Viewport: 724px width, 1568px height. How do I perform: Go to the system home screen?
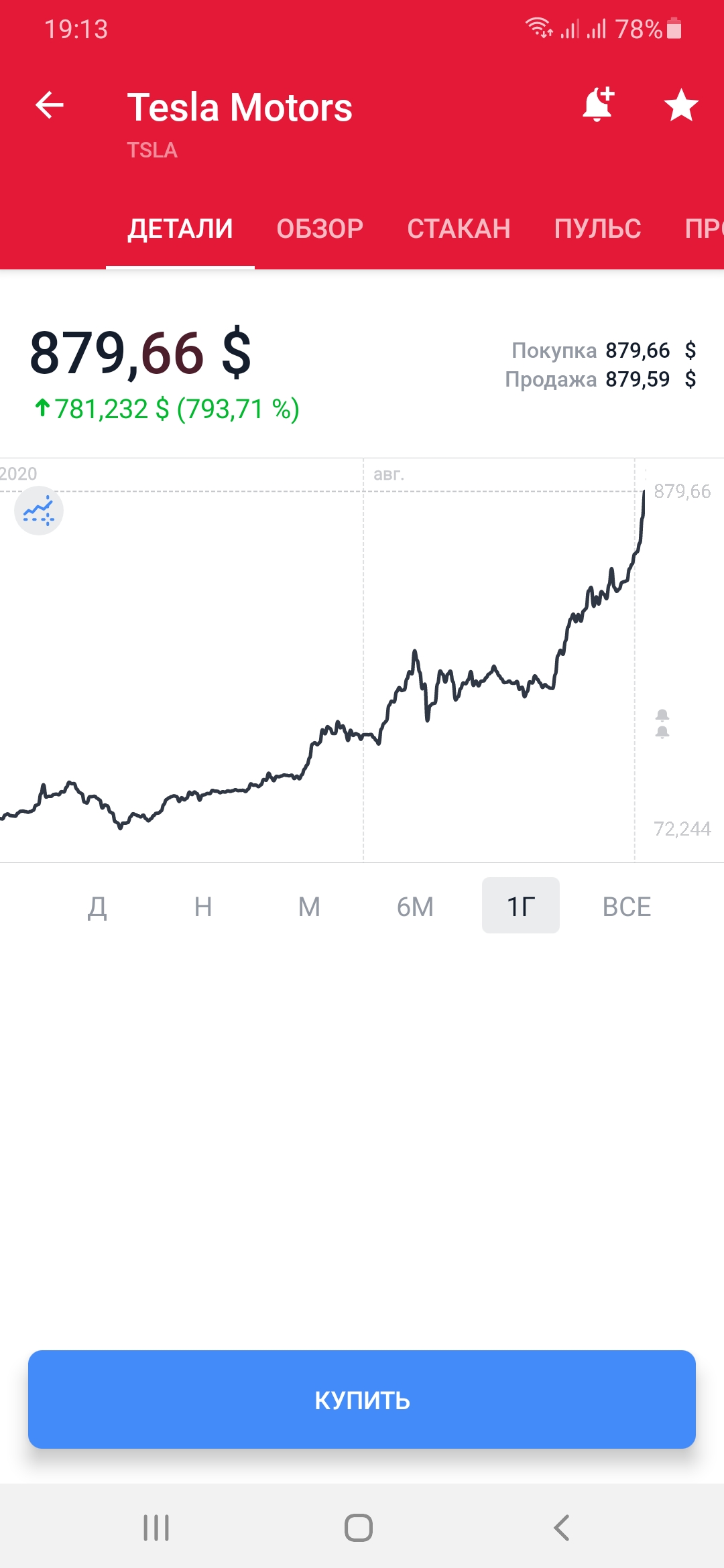[x=359, y=1528]
